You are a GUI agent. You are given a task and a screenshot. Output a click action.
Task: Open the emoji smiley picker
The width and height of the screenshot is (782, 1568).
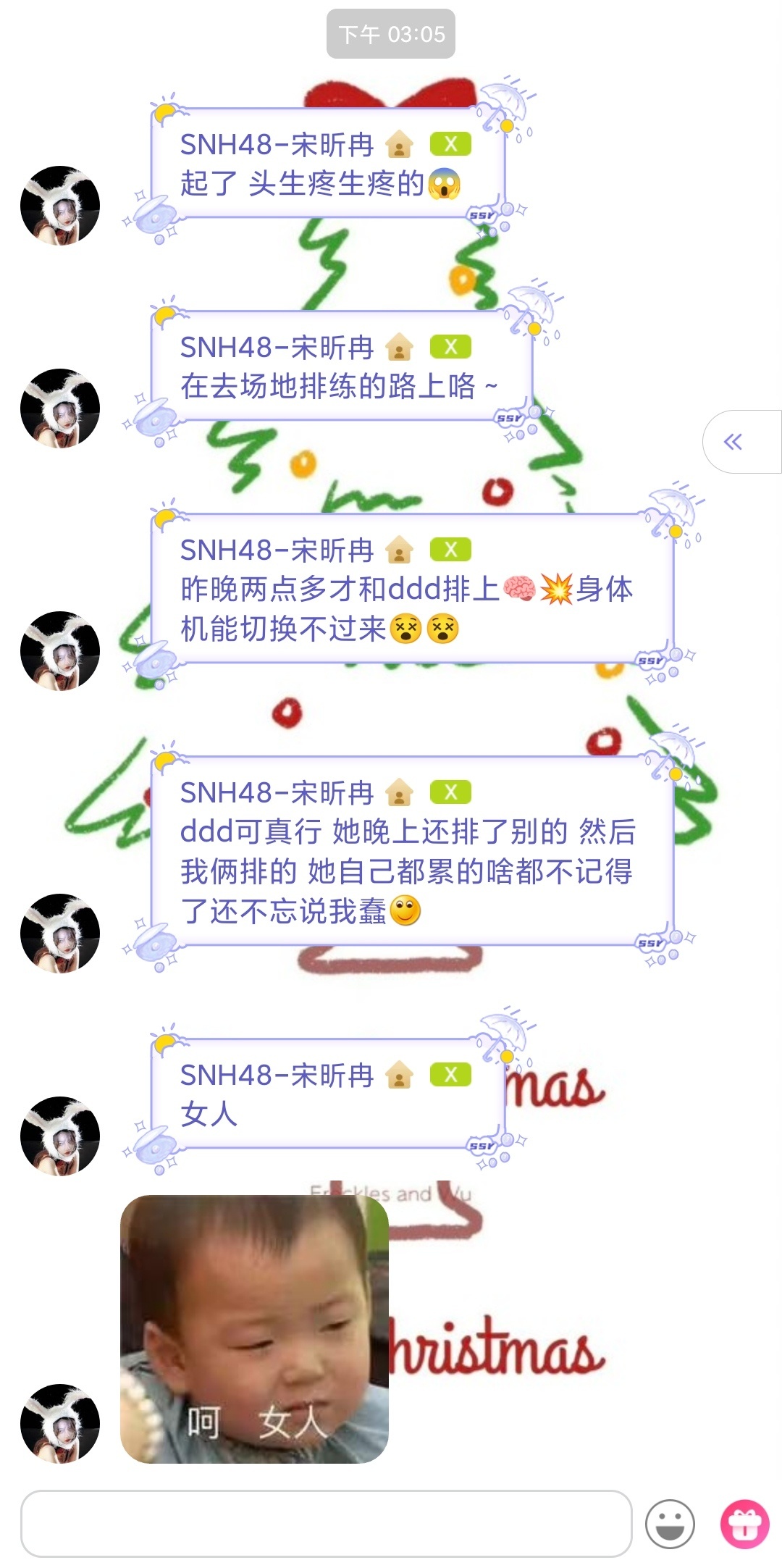670,1524
